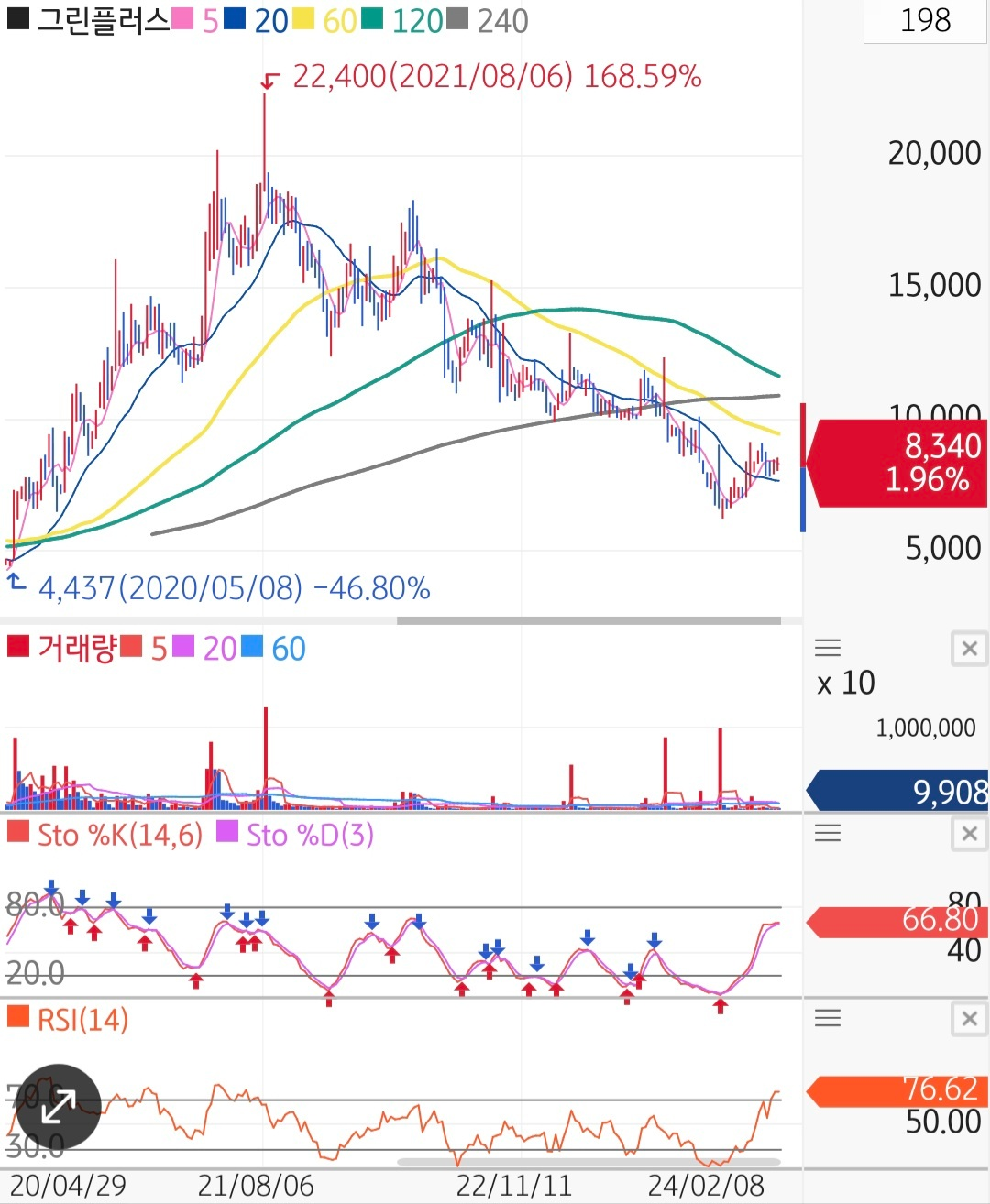990x1204 pixels.
Task: Open volume settings from the 거래량 legend
Action: pyautogui.click(x=75, y=649)
